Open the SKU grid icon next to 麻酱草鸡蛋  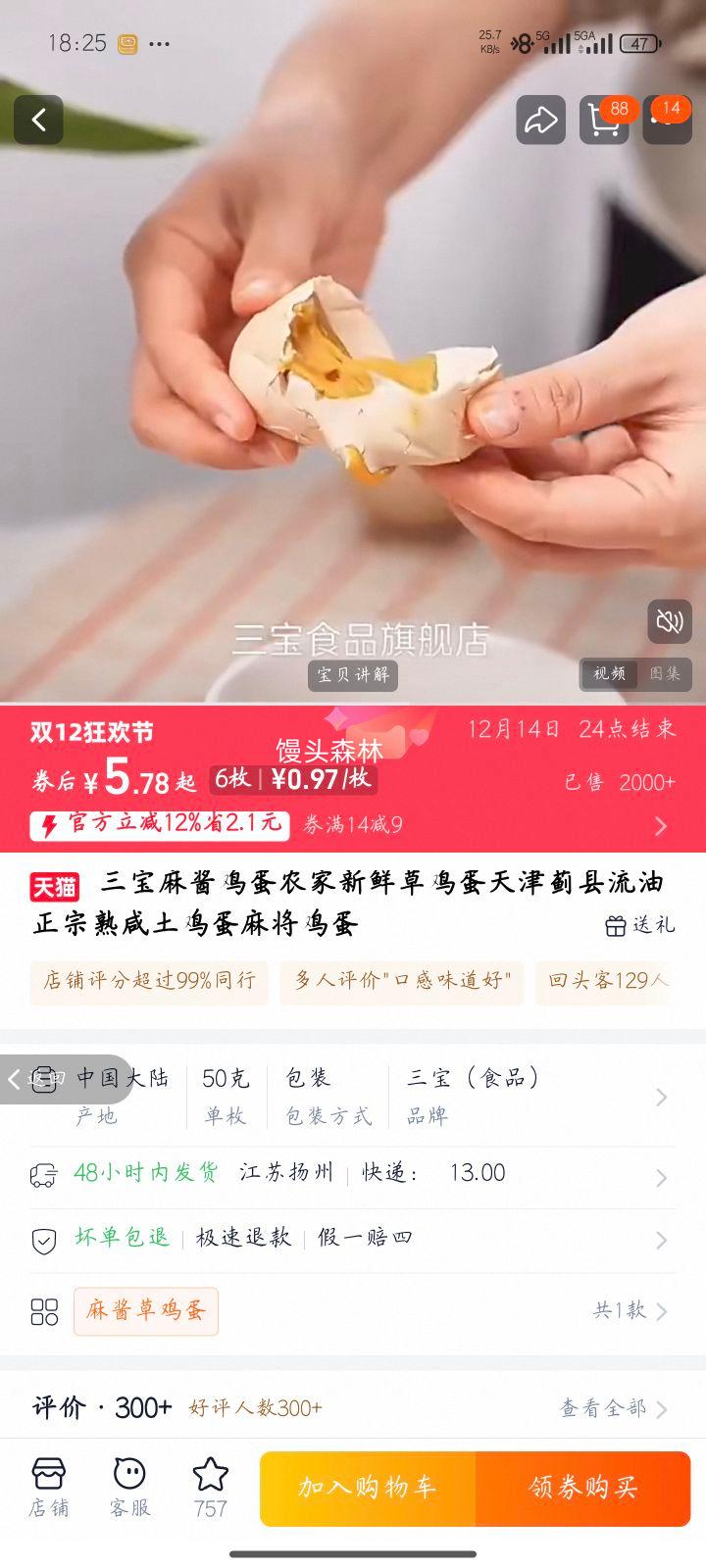45,1311
